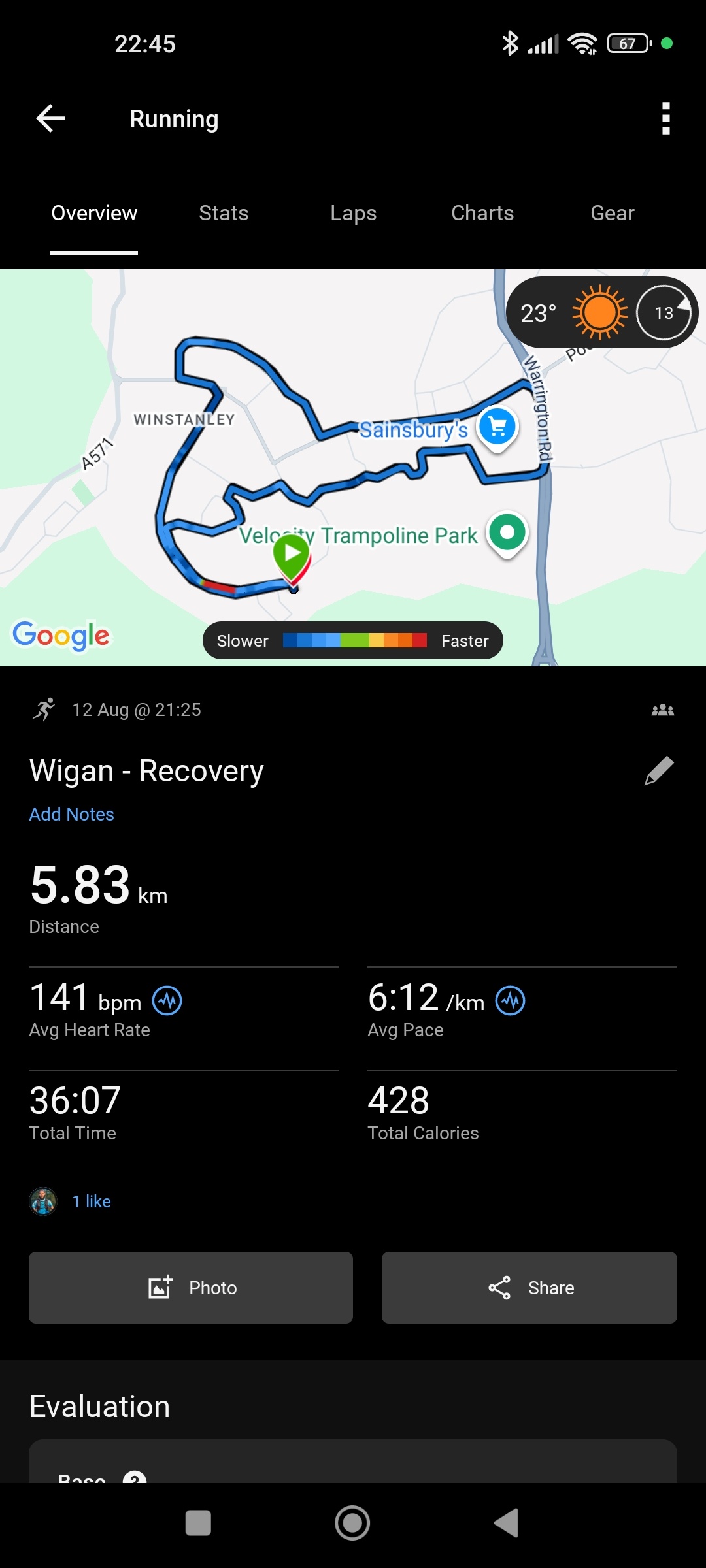
Task: Add notes to this run
Action: click(72, 814)
